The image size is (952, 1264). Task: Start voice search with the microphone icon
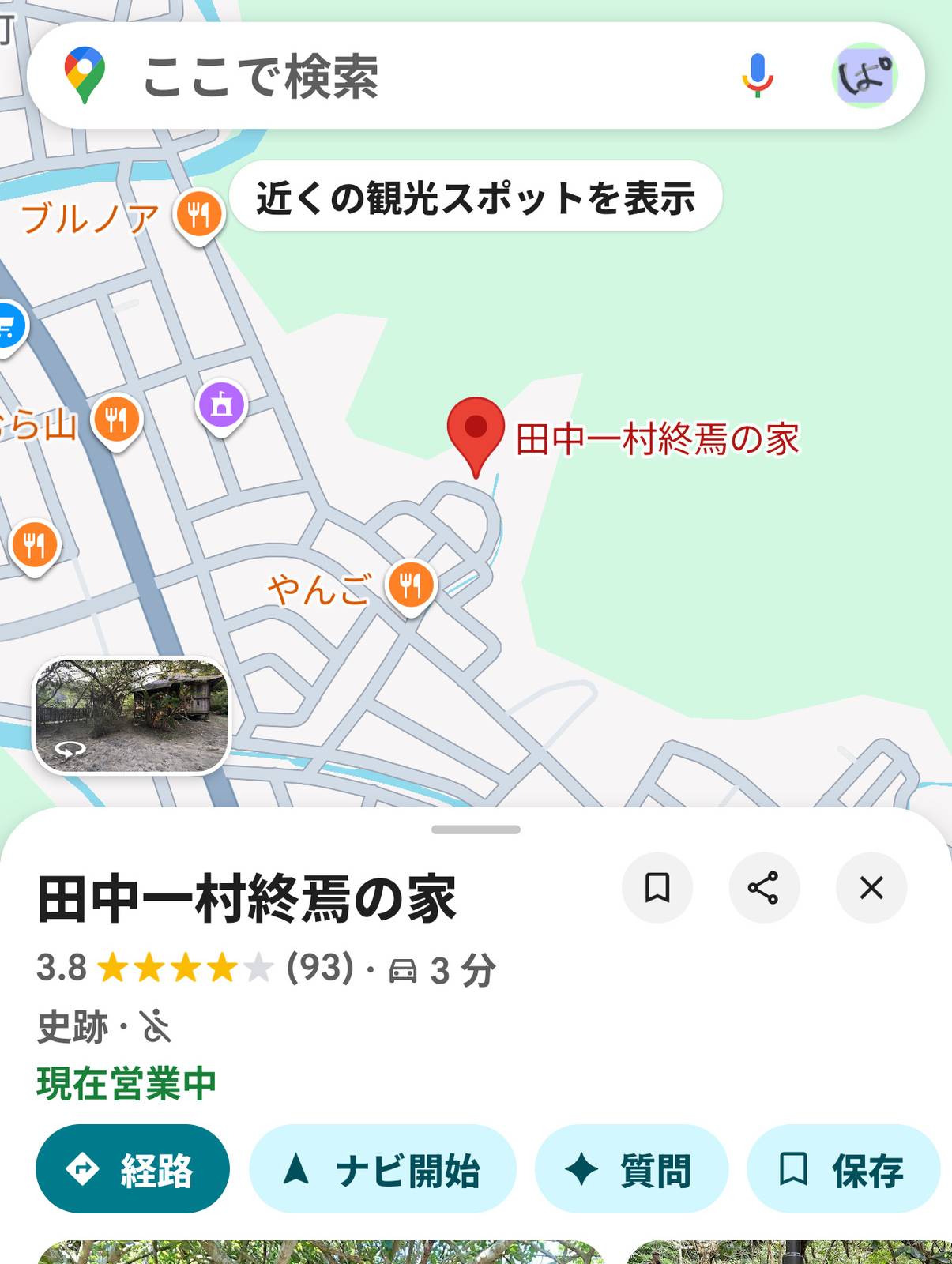coord(758,76)
